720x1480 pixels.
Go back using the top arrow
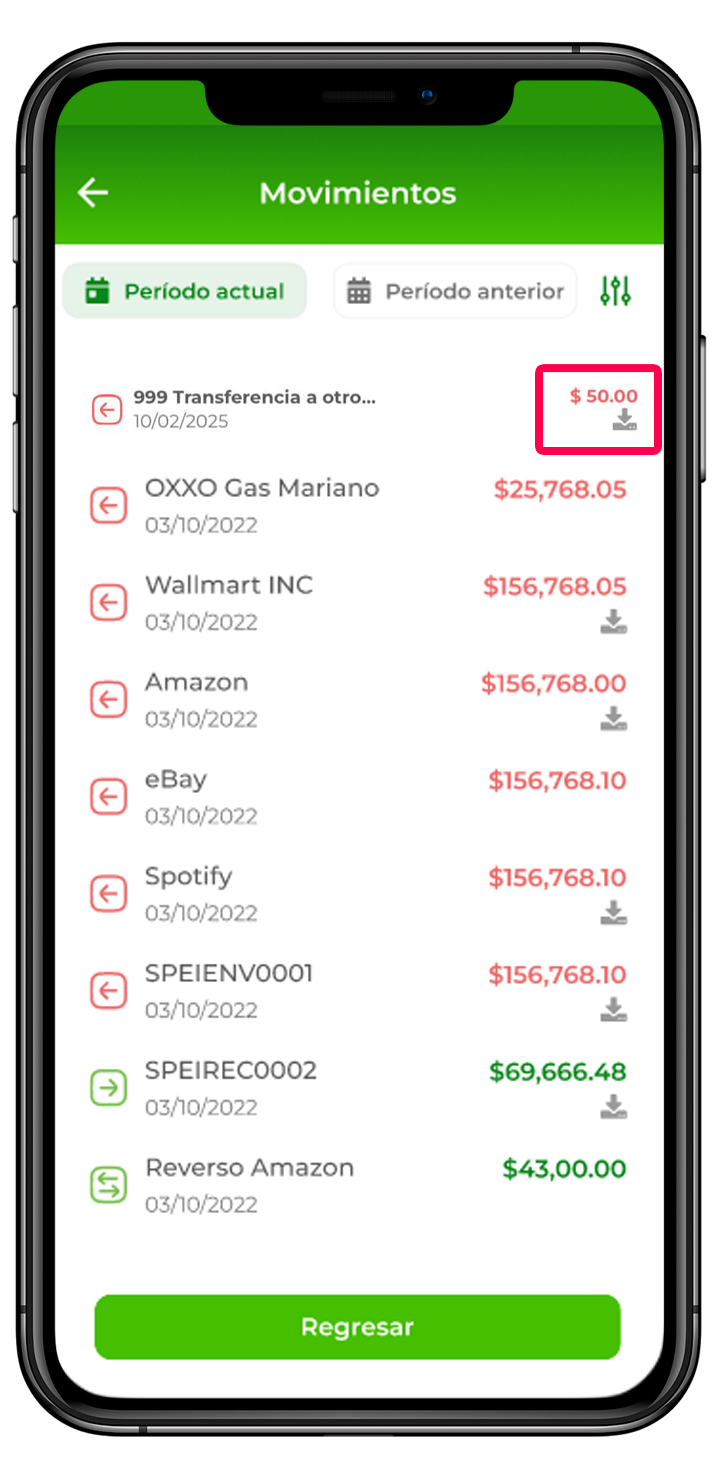pos(93,193)
